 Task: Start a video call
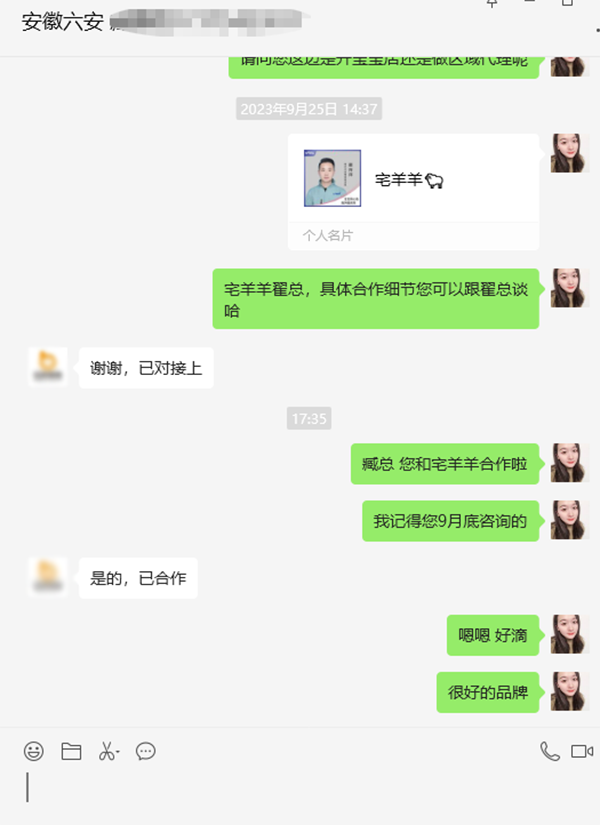pyautogui.click(x=582, y=751)
